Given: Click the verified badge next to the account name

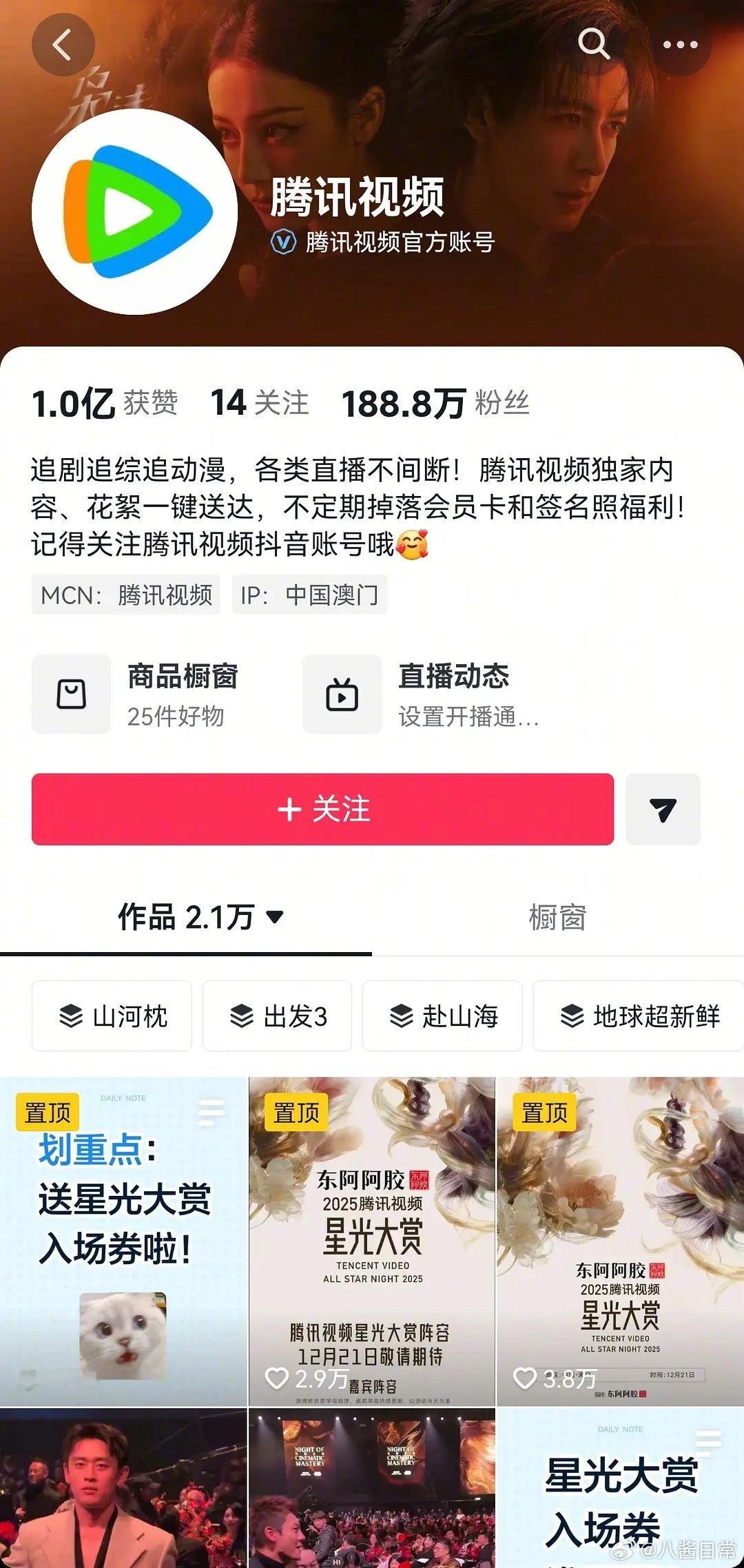Looking at the screenshot, I should click(x=282, y=243).
